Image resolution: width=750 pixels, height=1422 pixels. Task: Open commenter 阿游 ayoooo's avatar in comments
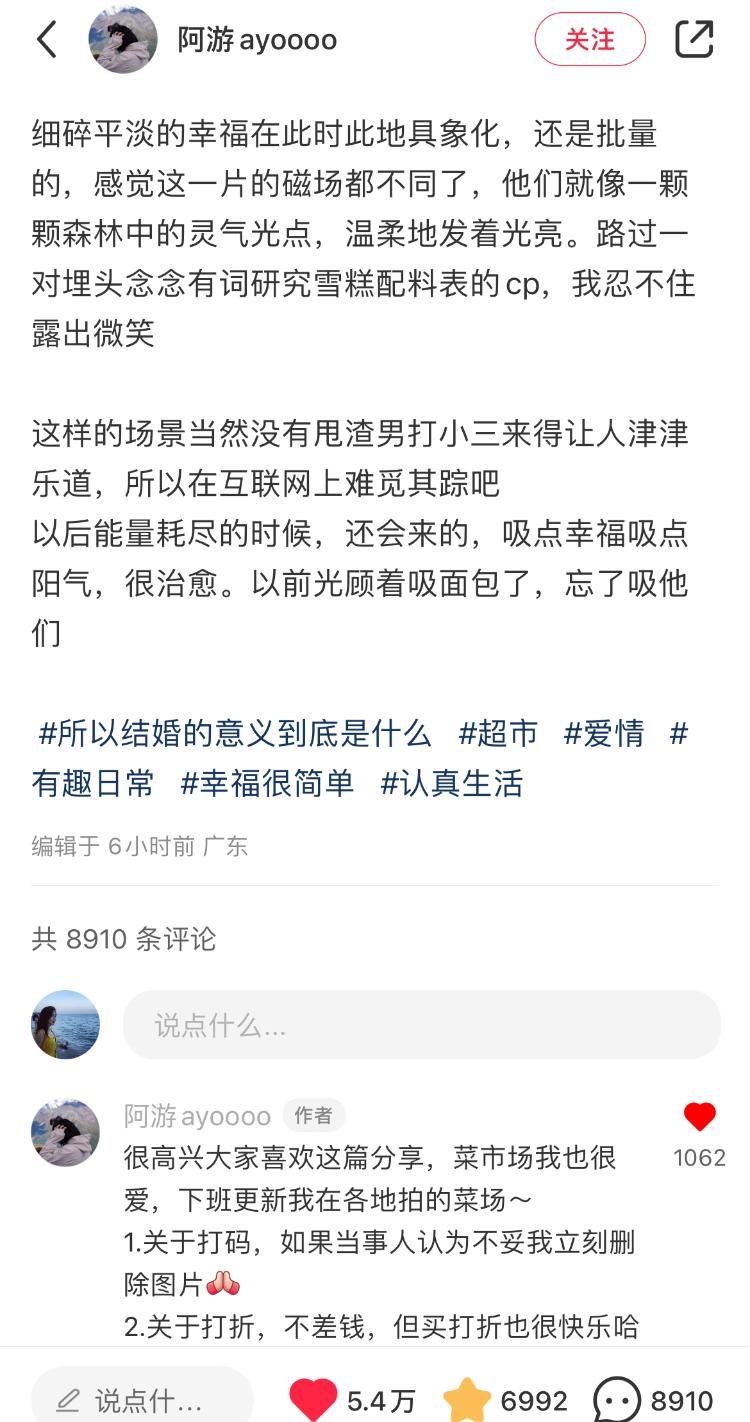[x=66, y=1133]
